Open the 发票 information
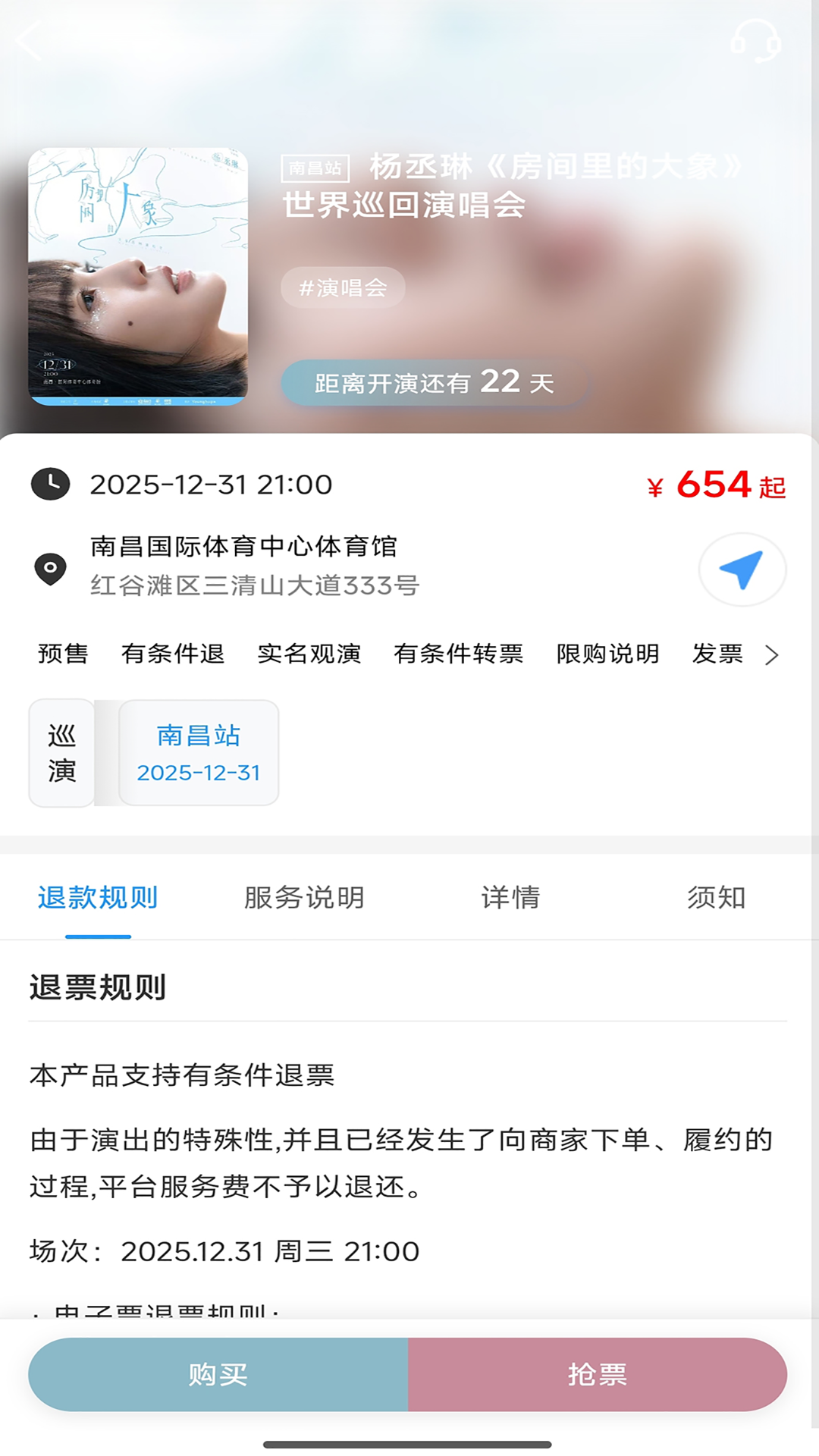This screenshot has width=819, height=1456. click(x=716, y=654)
